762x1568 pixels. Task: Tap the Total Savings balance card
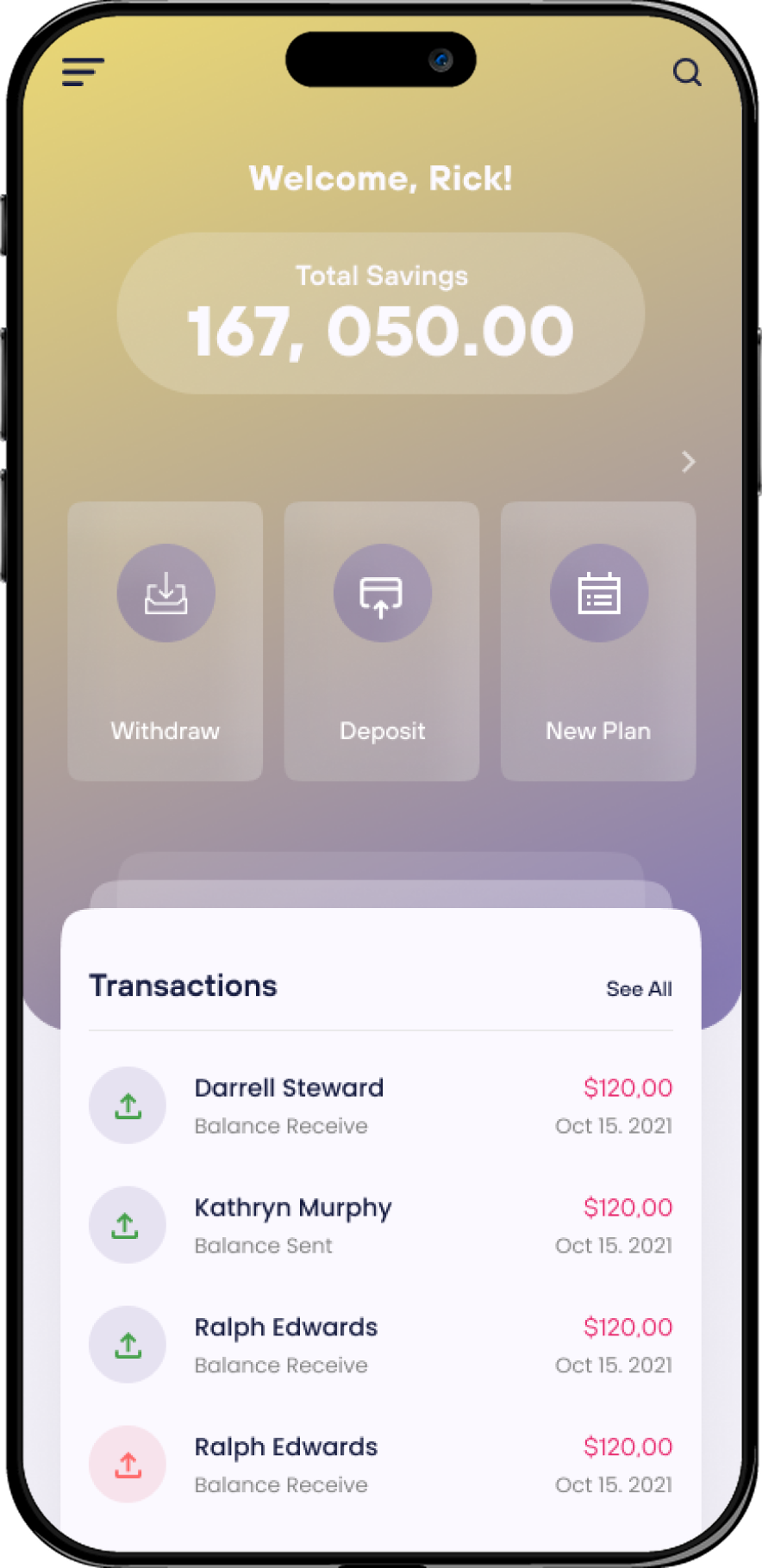380,314
